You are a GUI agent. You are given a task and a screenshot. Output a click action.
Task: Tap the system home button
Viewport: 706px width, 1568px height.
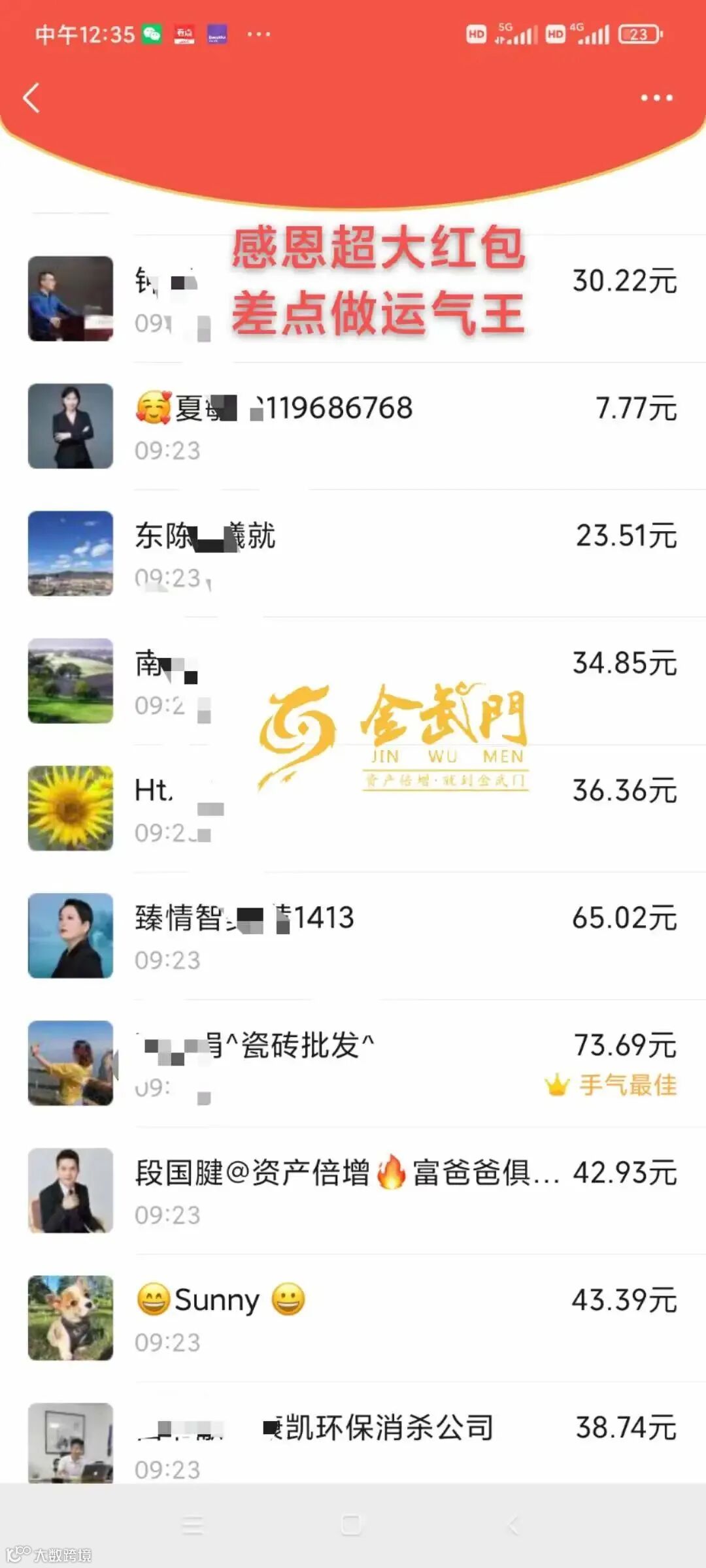(x=351, y=1525)
